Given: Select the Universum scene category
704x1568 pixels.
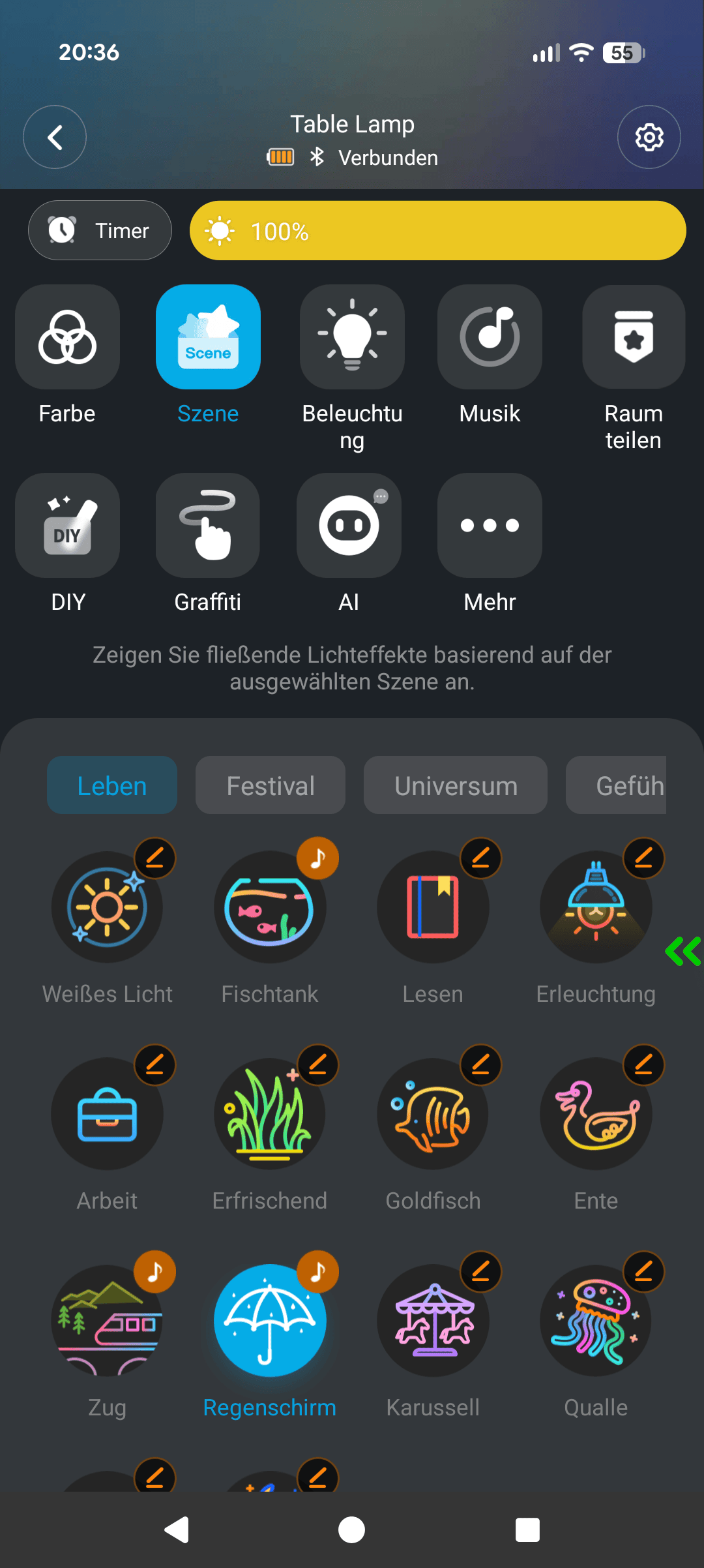Looking at the screenshot, I should click(x=456, y=785).
